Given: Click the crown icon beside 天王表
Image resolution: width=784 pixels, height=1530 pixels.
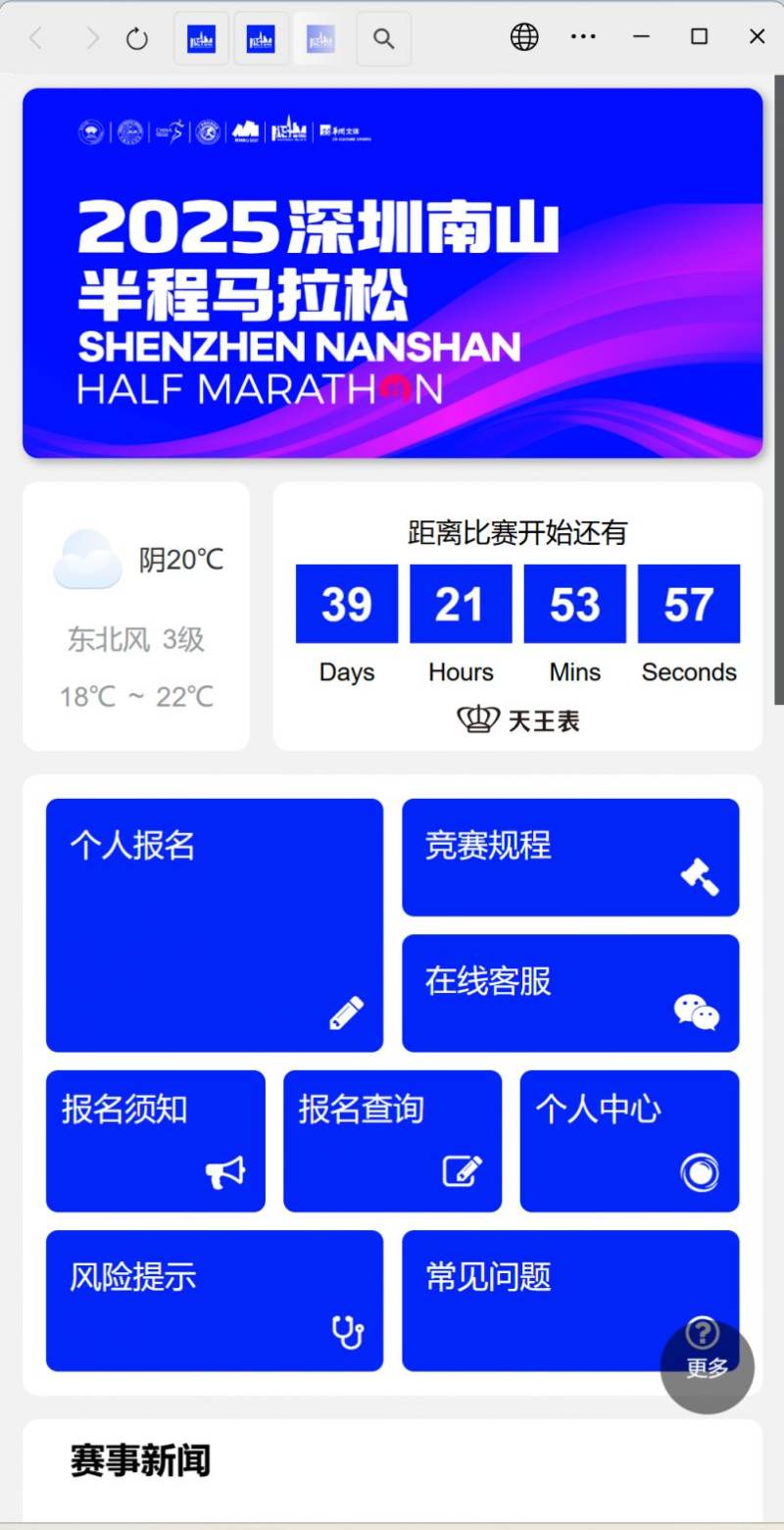Looking at the screenshot, I should (477, 720).
